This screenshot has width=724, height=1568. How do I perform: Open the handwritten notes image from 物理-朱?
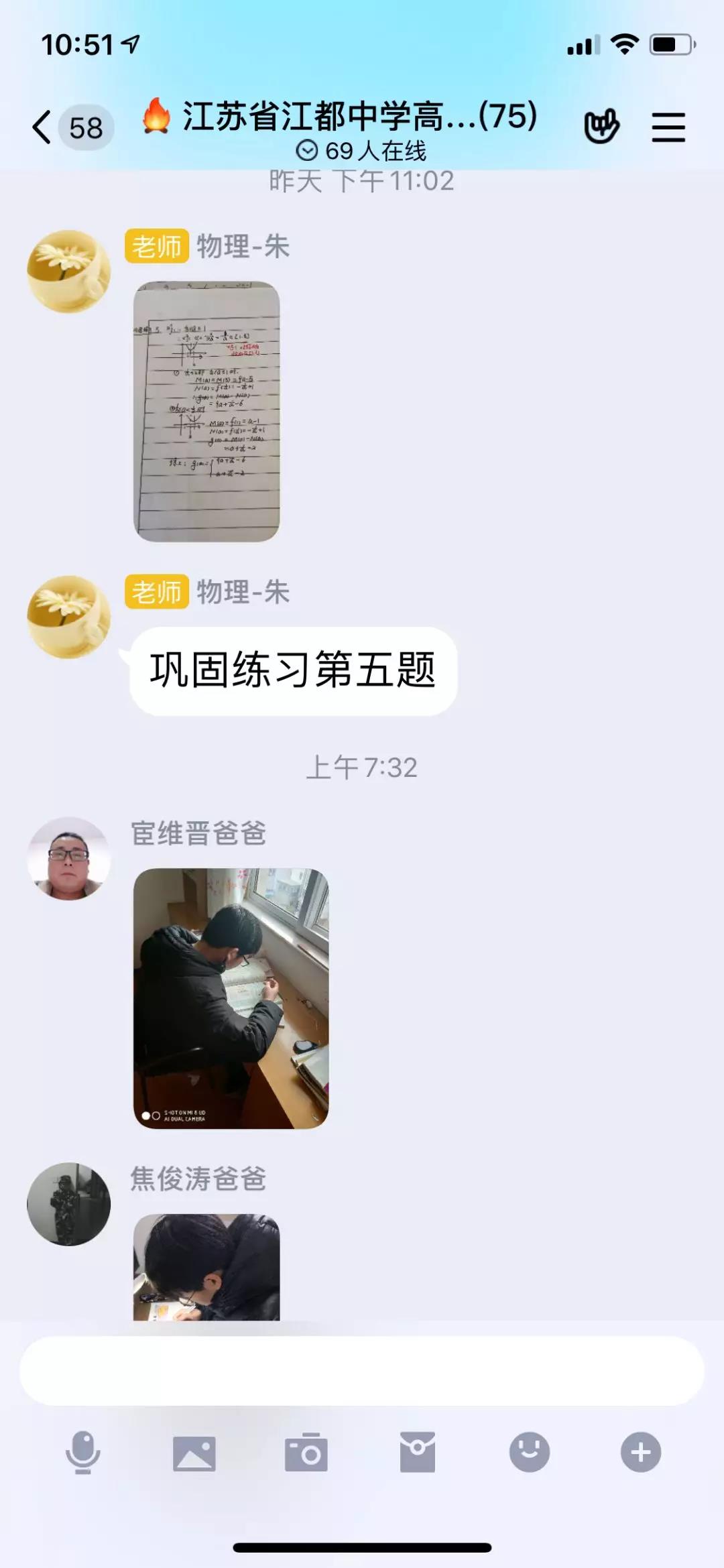point(206,411)
